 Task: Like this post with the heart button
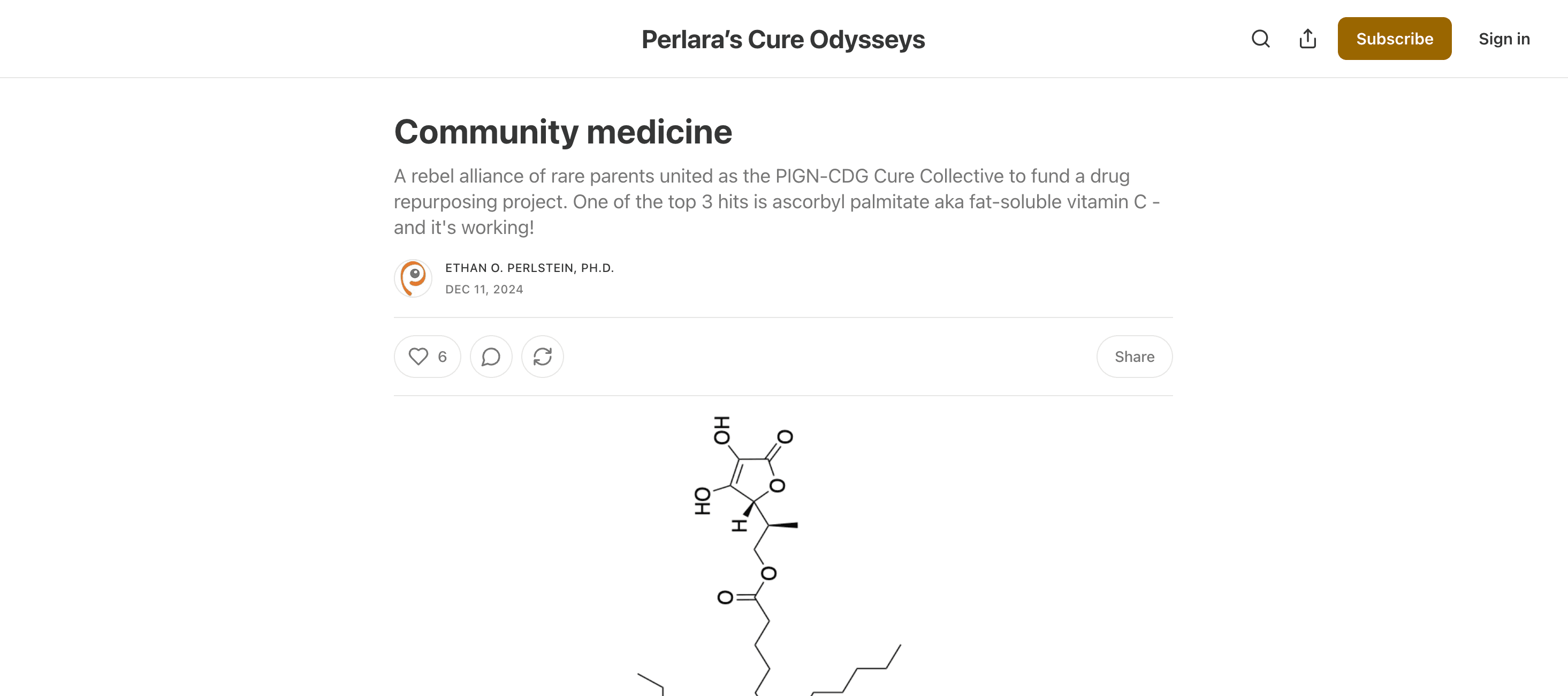click(427, 356)
